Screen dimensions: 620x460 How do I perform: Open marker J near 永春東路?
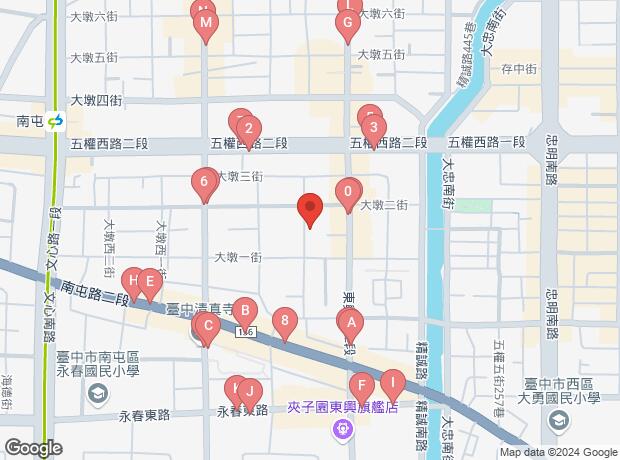point(251,391)
